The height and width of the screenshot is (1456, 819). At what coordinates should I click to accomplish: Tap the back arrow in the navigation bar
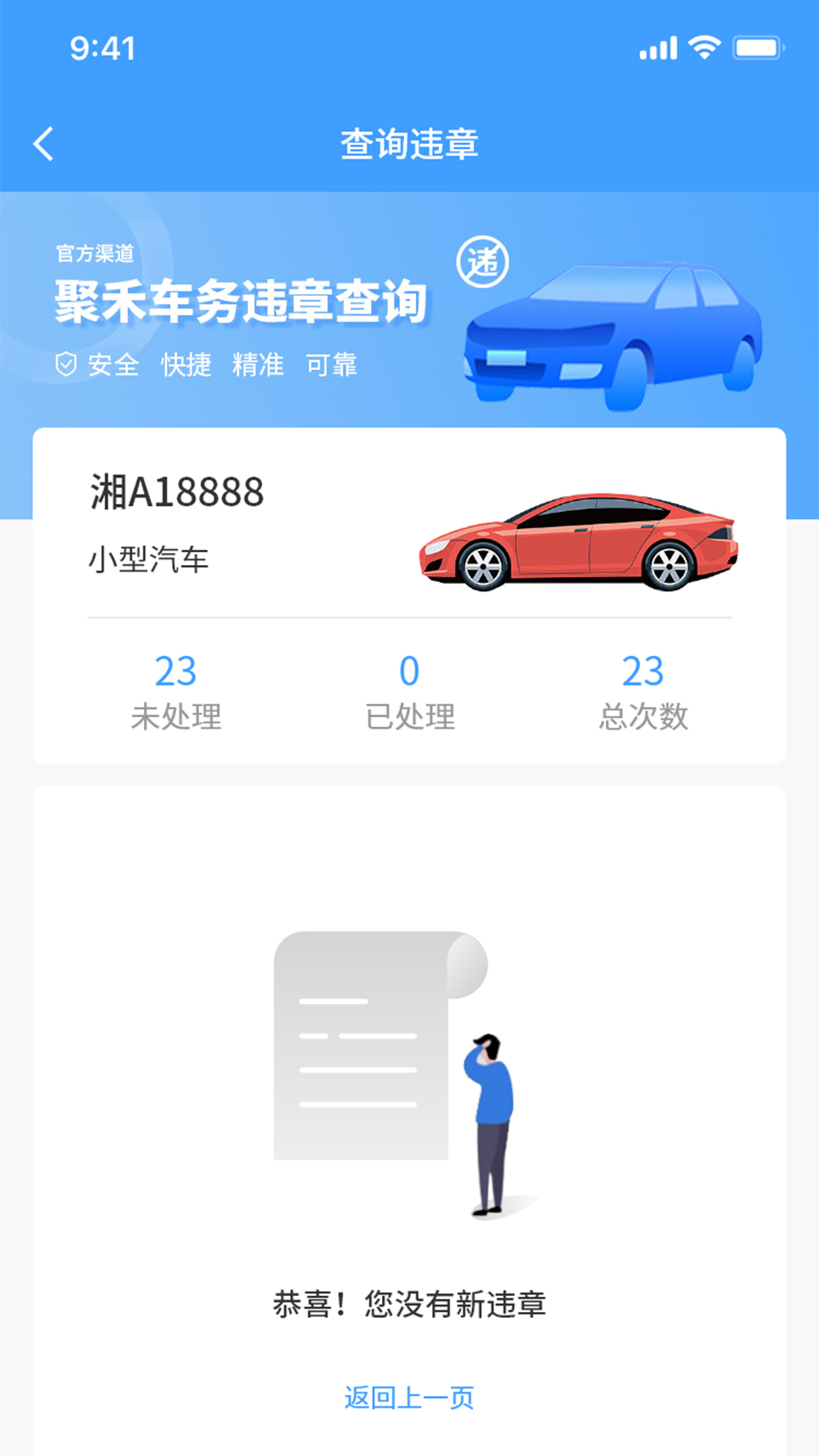[45, 143]
